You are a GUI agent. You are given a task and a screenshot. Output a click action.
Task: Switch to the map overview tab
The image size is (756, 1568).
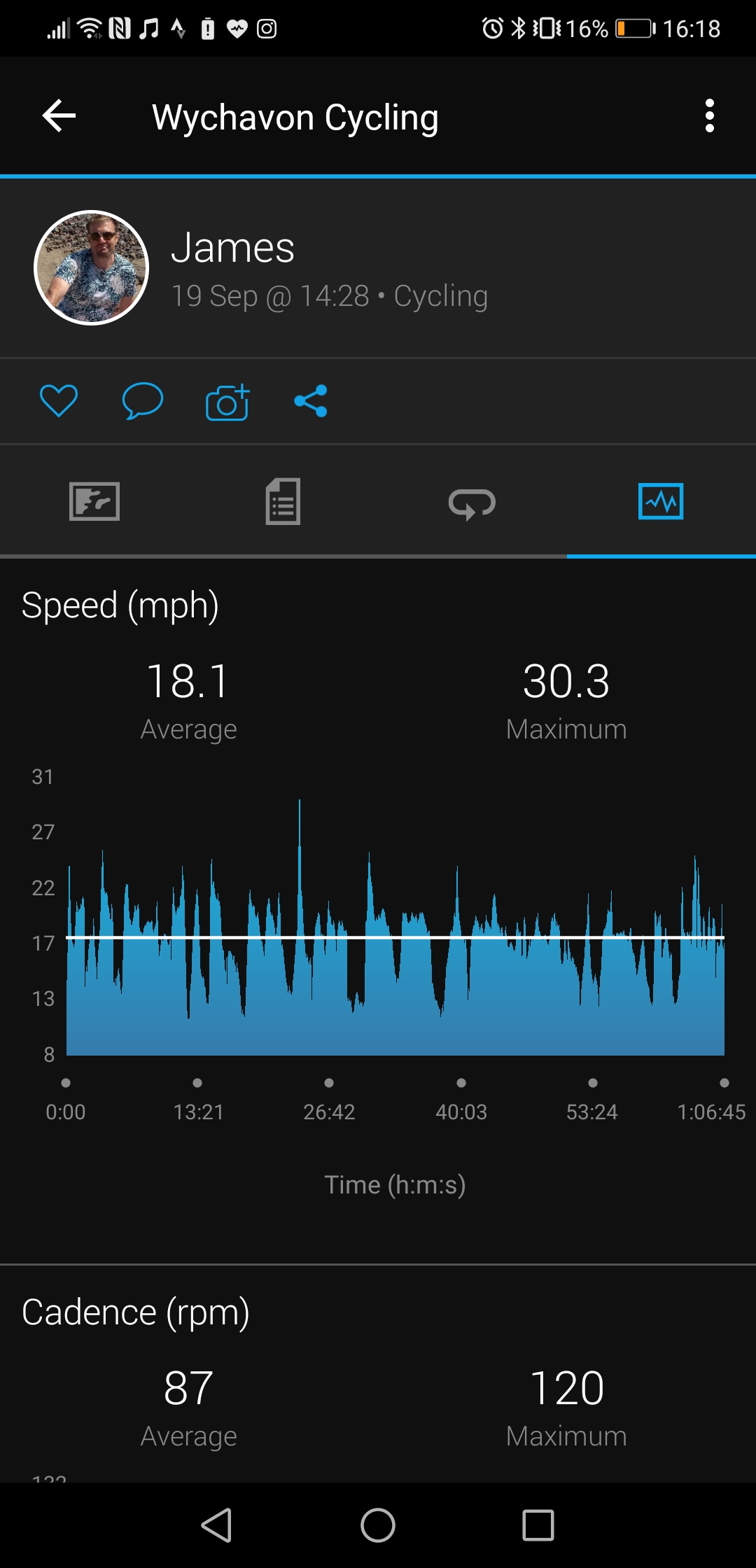point(94,501)
